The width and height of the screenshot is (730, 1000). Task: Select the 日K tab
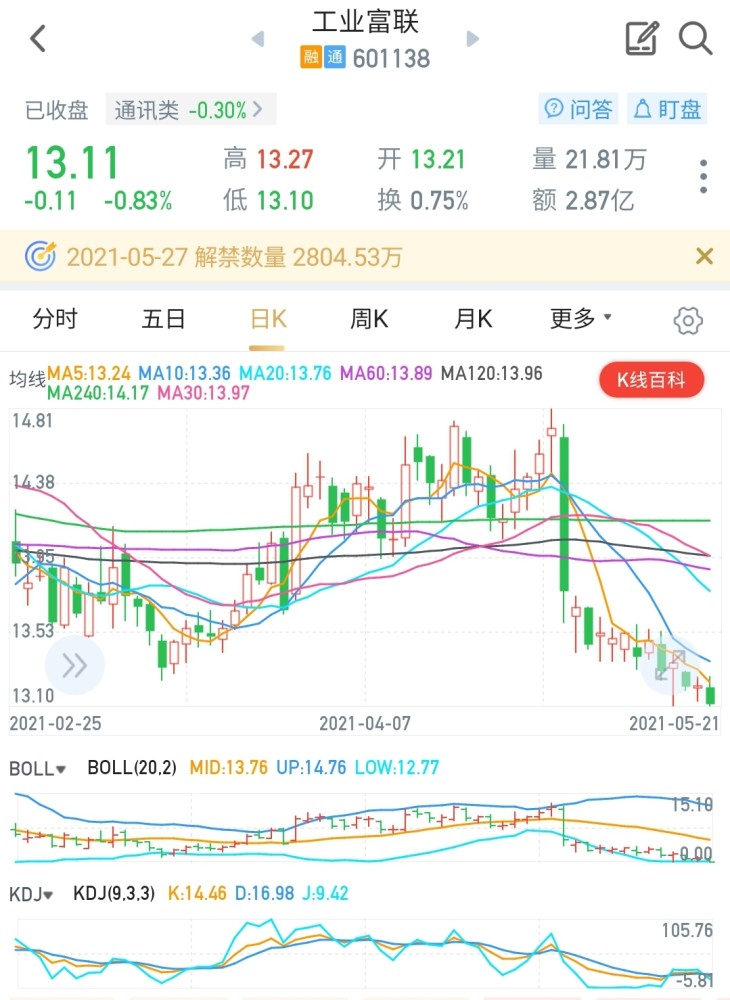pyautogui.click(x=268, y=319)
